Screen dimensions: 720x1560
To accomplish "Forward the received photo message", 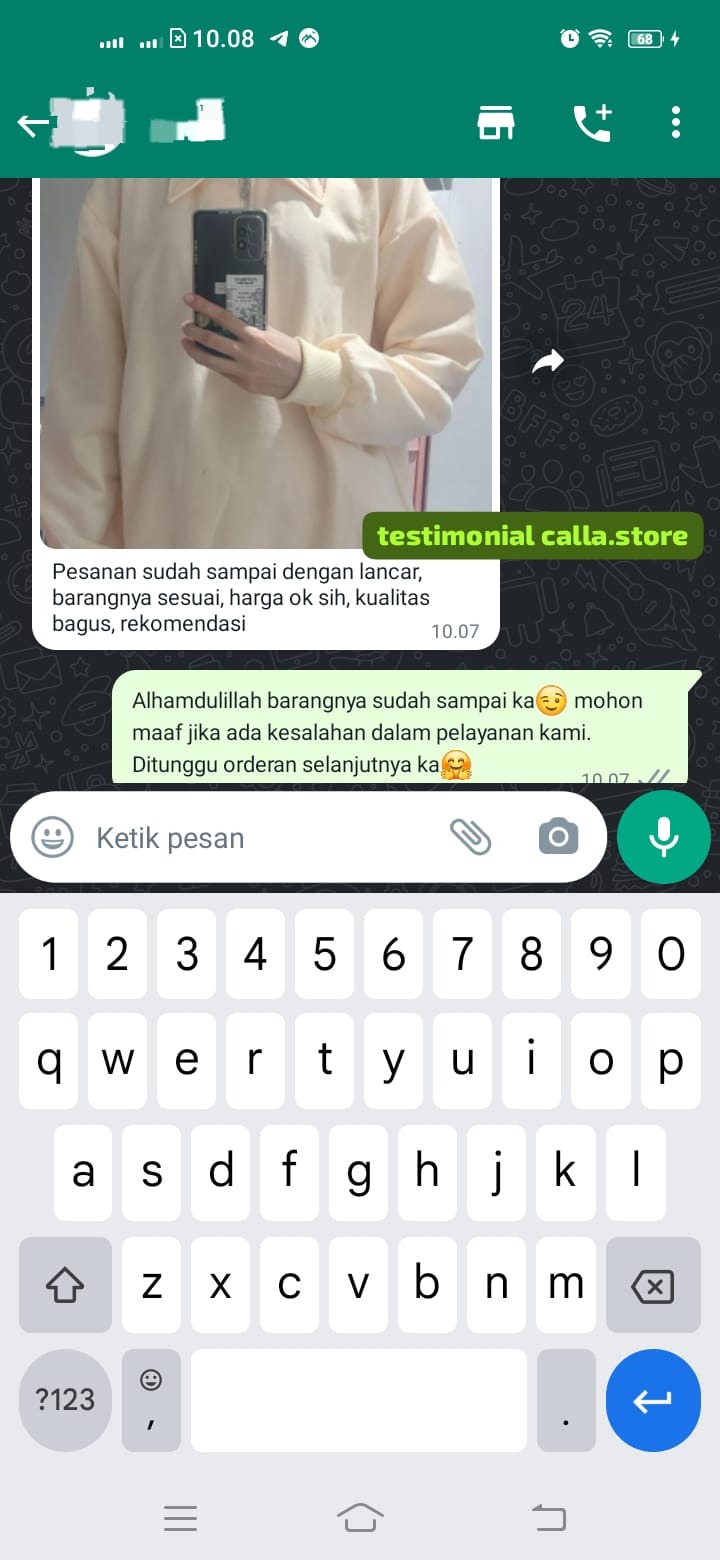I will 548,362.
